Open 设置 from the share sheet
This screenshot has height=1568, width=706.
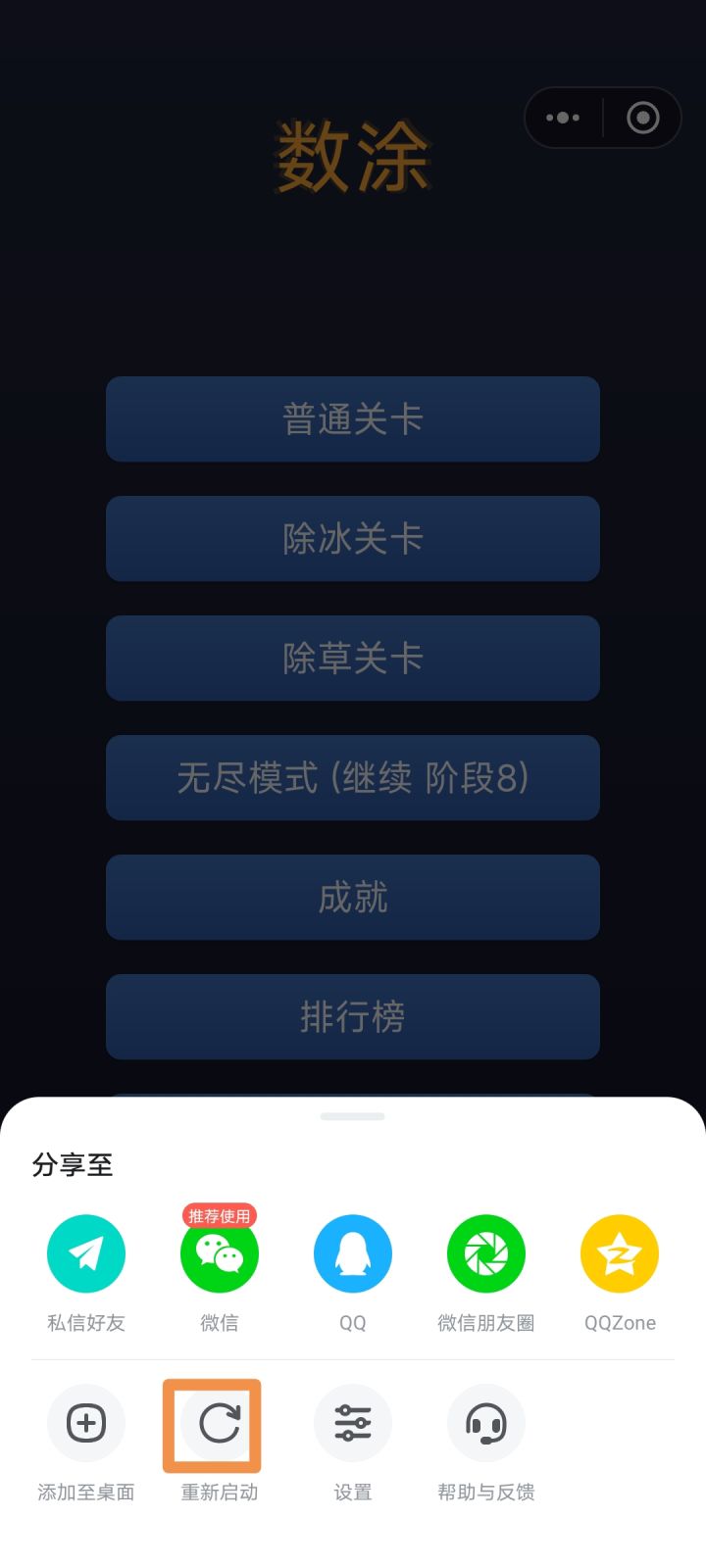[x=352, y=1424]
